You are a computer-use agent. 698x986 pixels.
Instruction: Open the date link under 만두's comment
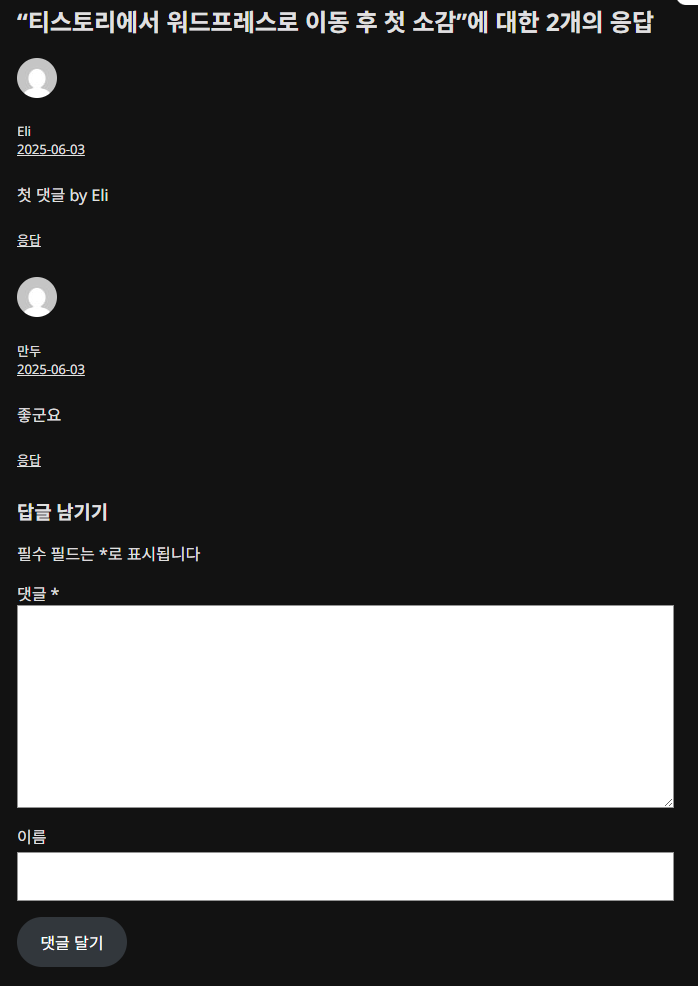(x=51, y=370)
